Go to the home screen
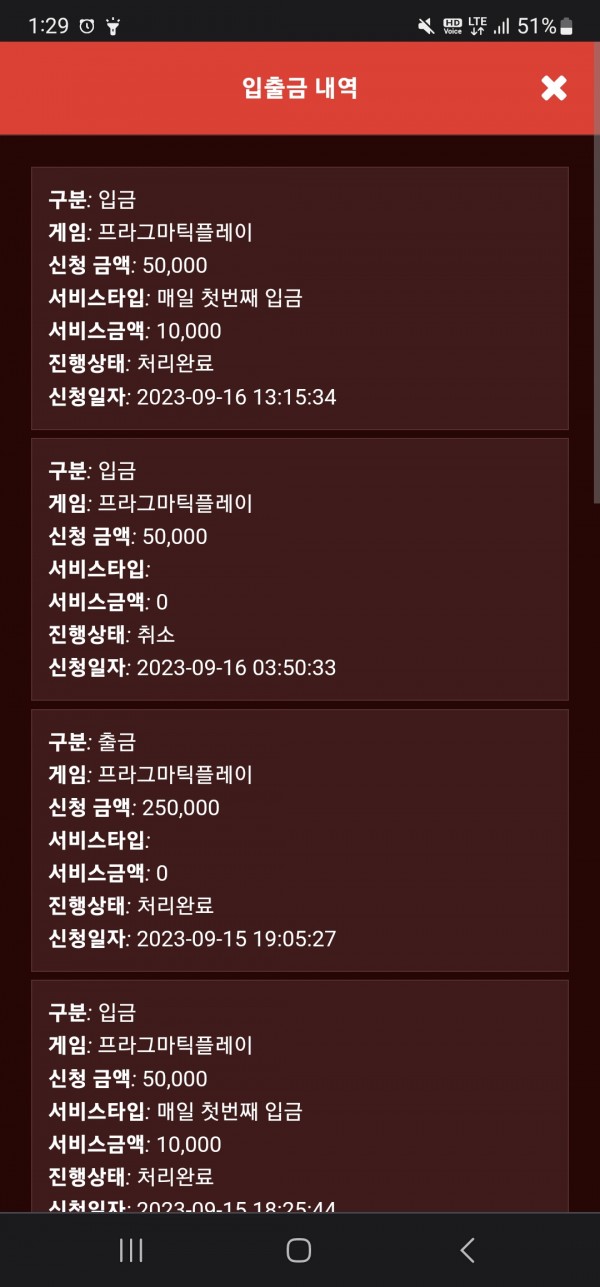 (298, 1249)
